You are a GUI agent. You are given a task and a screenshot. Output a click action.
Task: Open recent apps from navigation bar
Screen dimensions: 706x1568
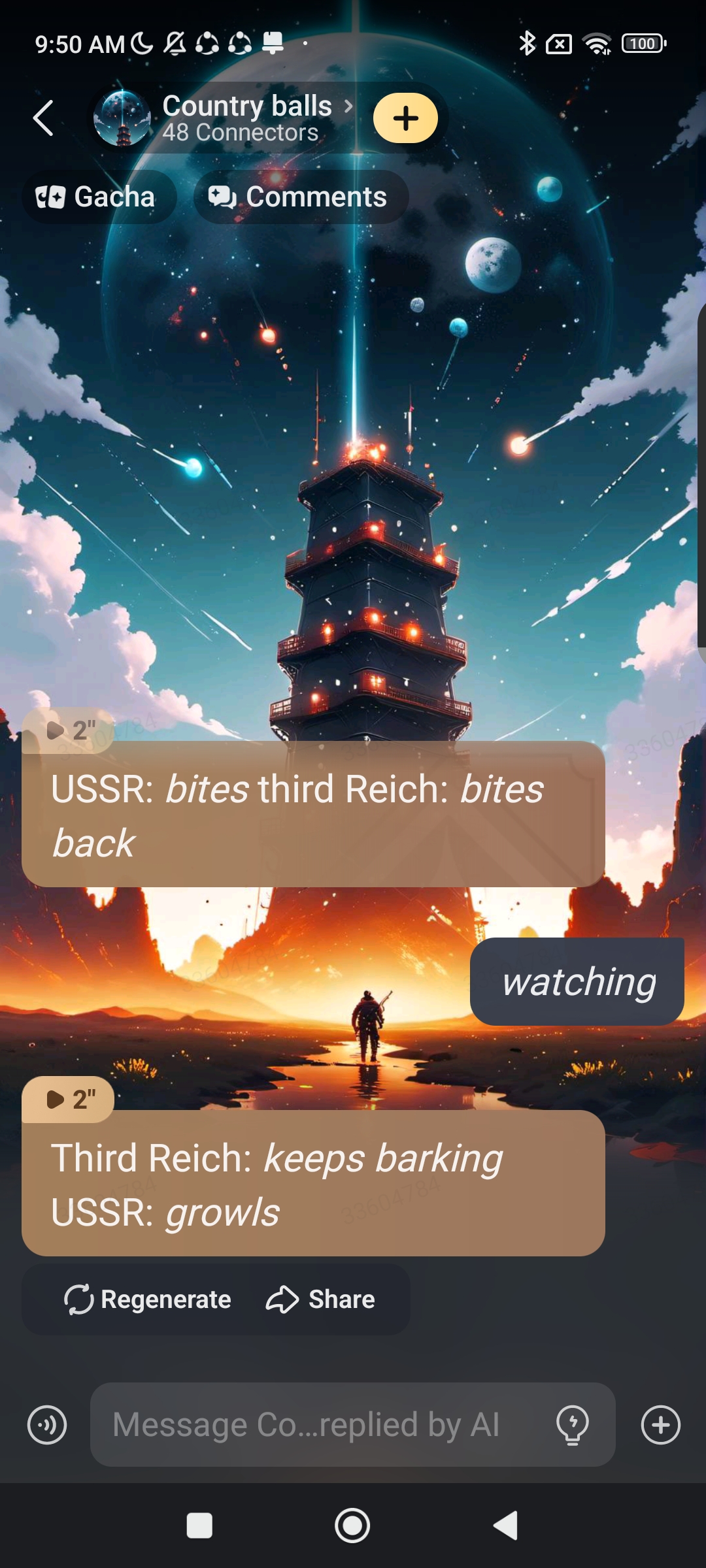[199, 1526]
